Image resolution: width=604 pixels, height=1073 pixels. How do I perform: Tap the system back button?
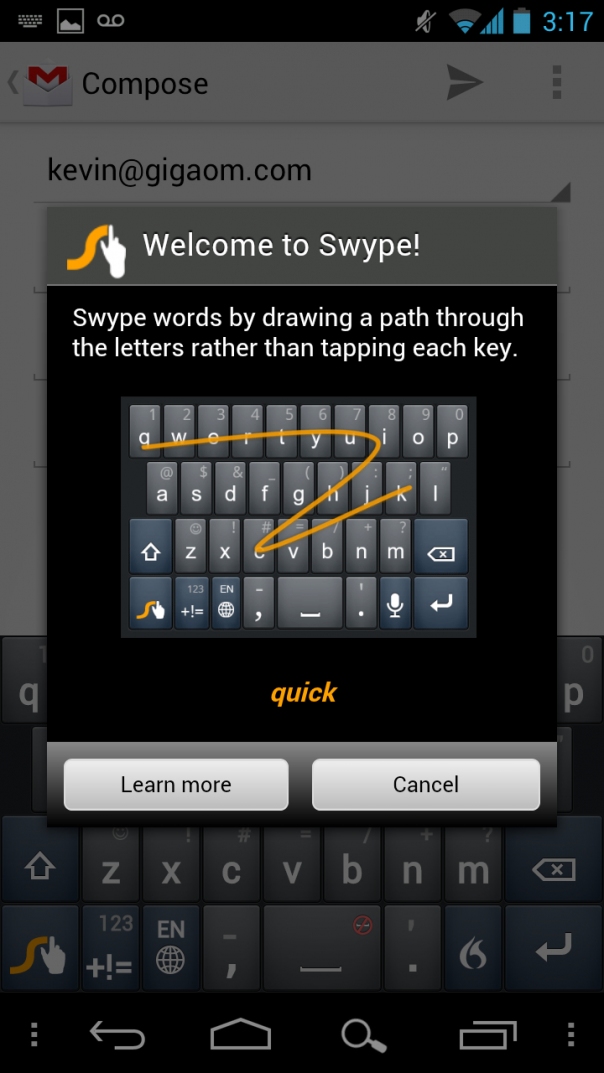click(117, 1035)
